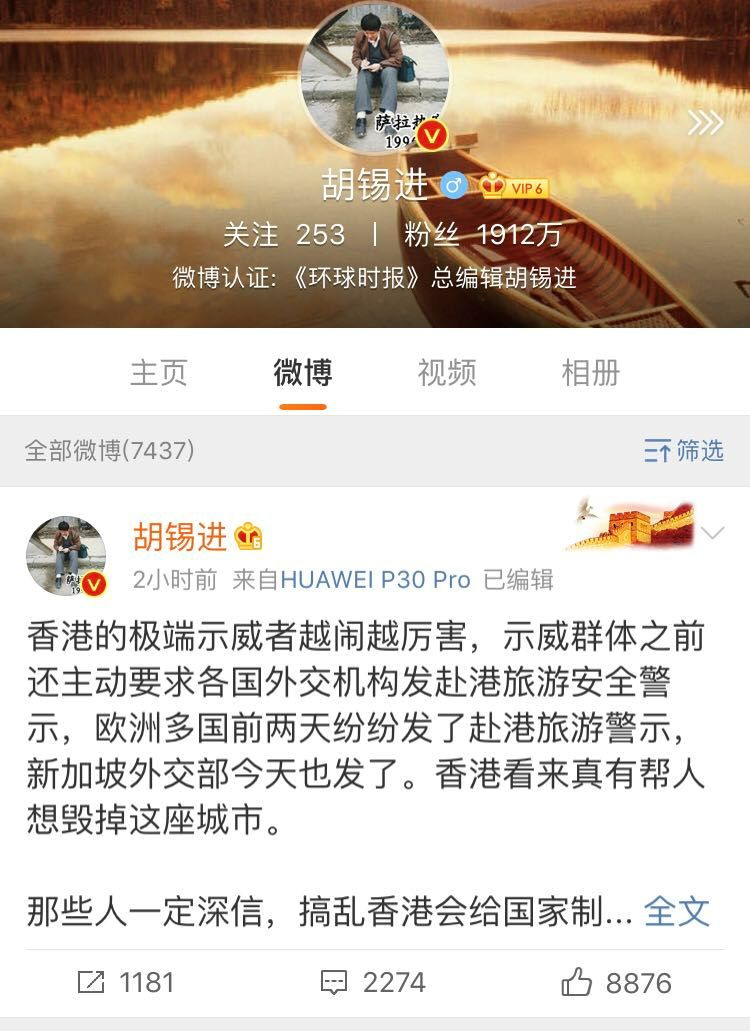750x1031 pixels.
Task: Tap 全文 to read the full post
Action: [x=677, y=911]
